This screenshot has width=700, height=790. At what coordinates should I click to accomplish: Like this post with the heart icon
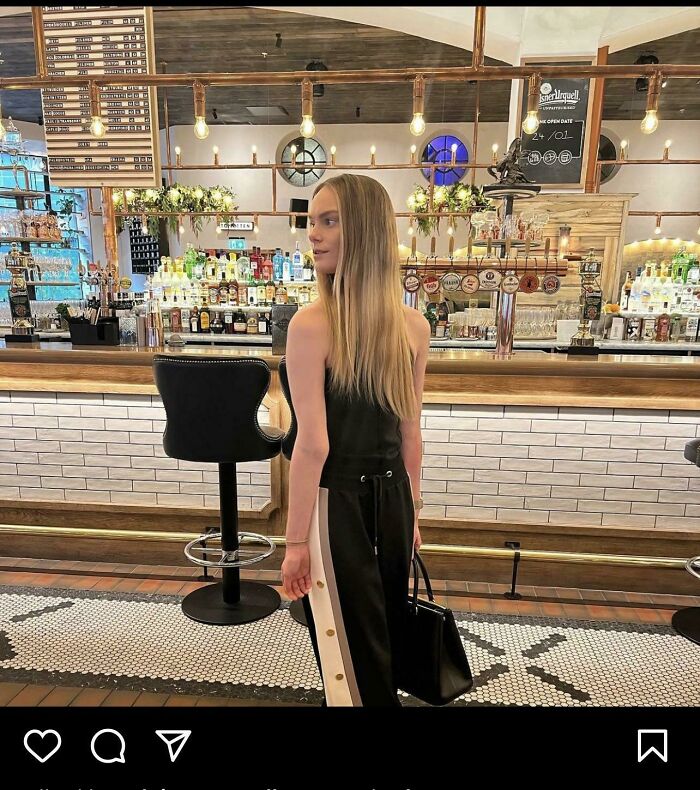point(42,746)
